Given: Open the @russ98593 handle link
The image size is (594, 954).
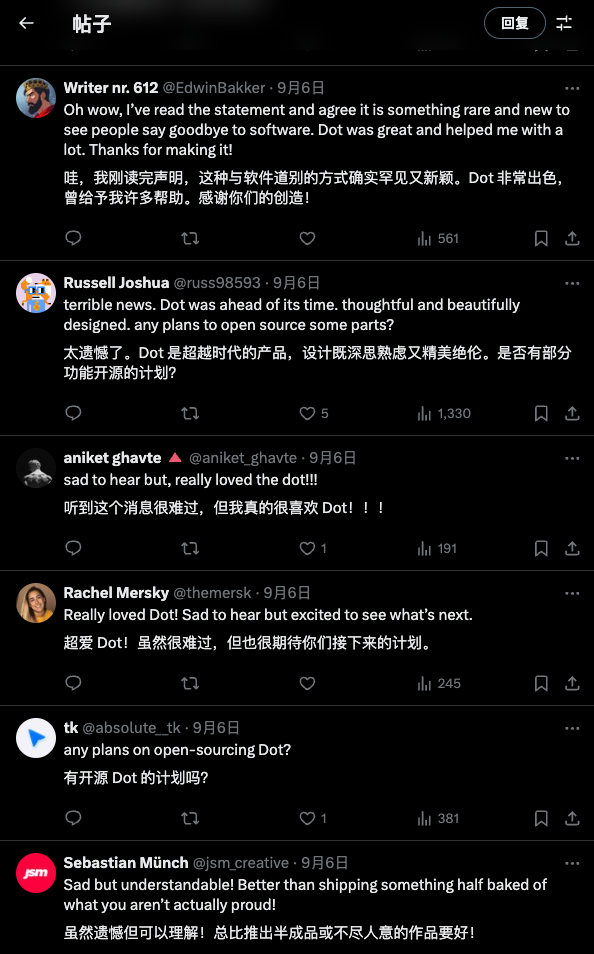Looking at the screenshot, I should click(x=217, y=283).
